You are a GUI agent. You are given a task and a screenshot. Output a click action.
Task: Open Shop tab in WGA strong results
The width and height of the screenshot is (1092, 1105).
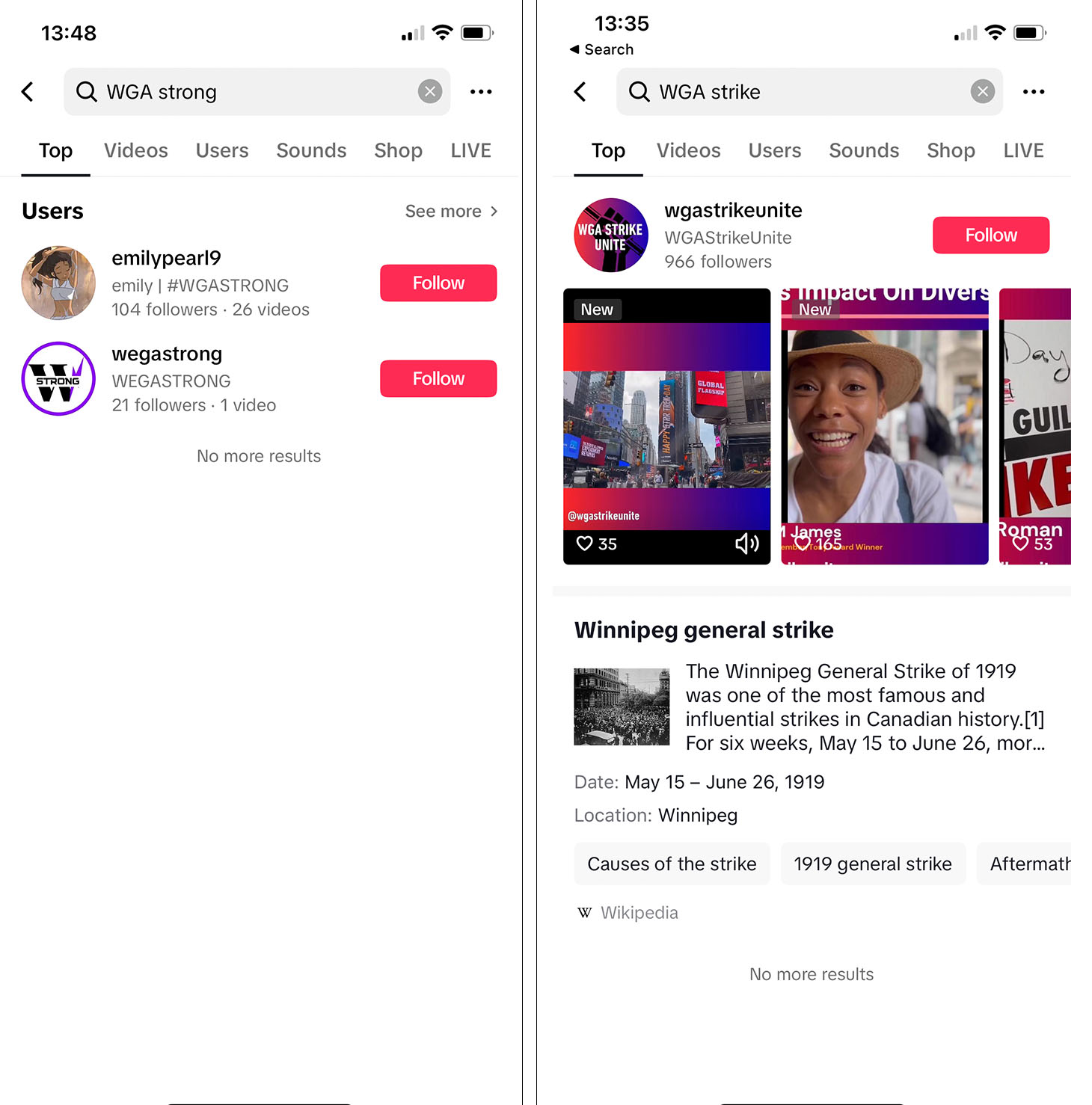tap(398, 151)
